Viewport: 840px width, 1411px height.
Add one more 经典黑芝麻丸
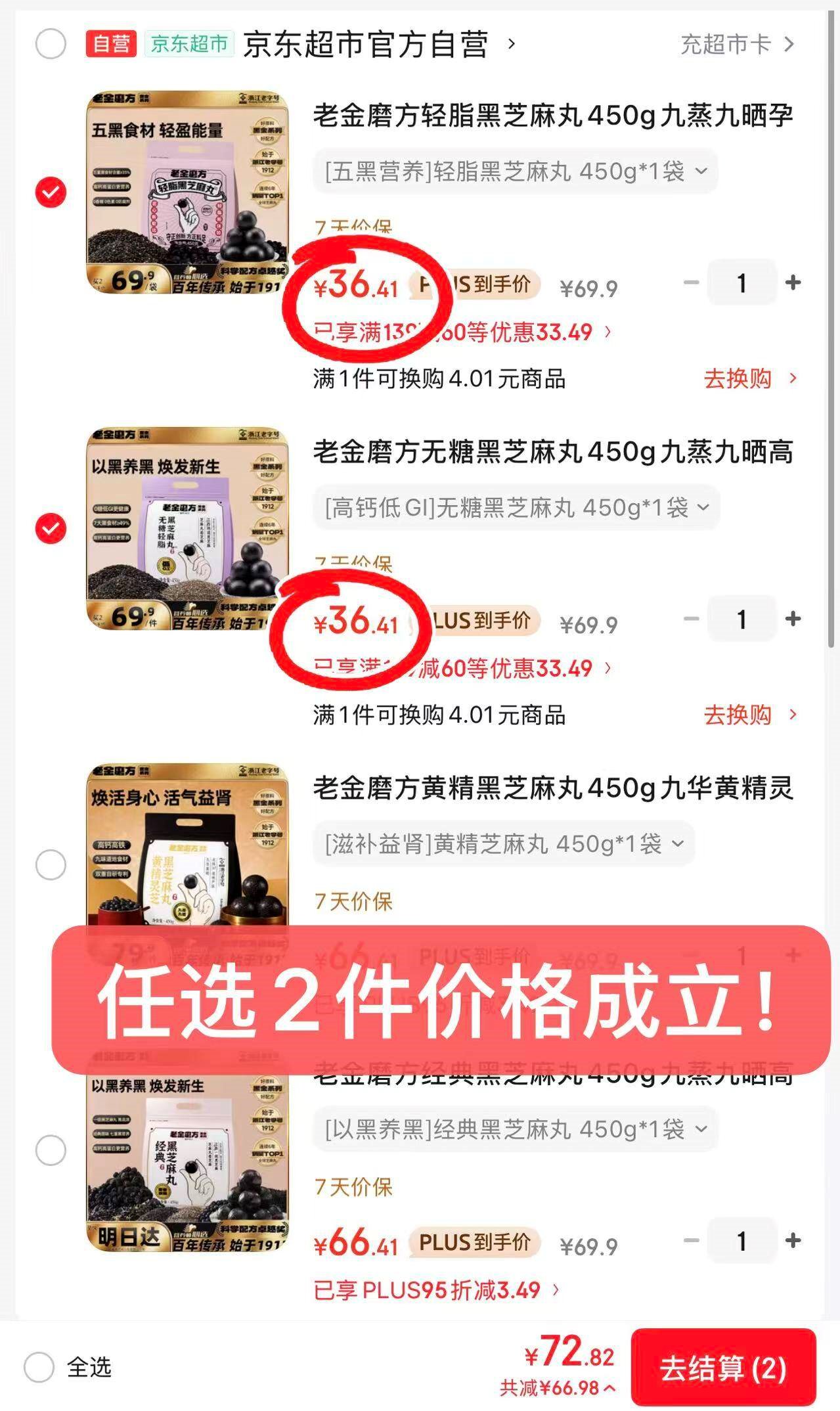[793, 1240]
